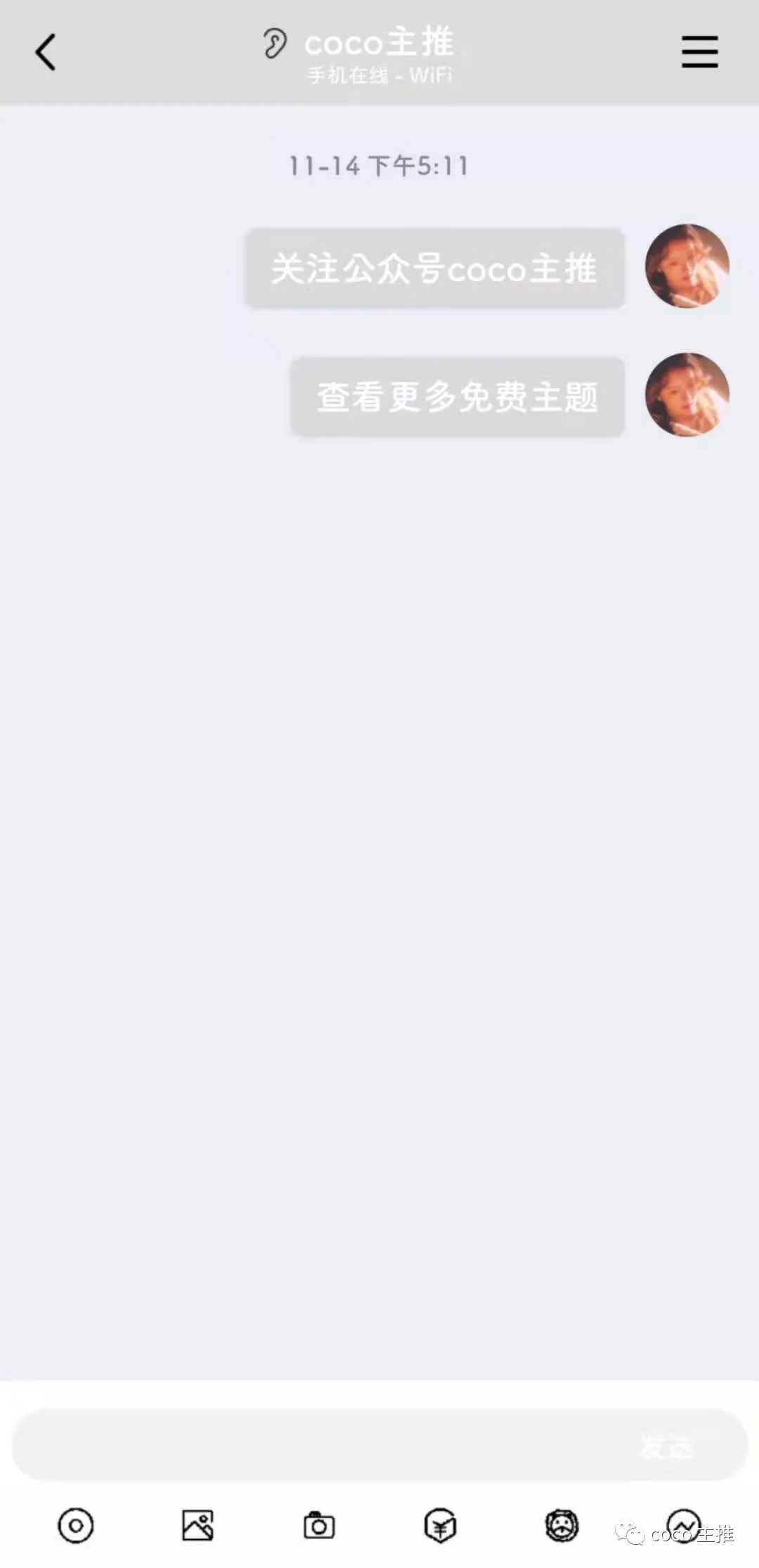This screenshot has height=1568, width=759.
Task: Open the emoji sticker panel
Action: point(562,1526)
